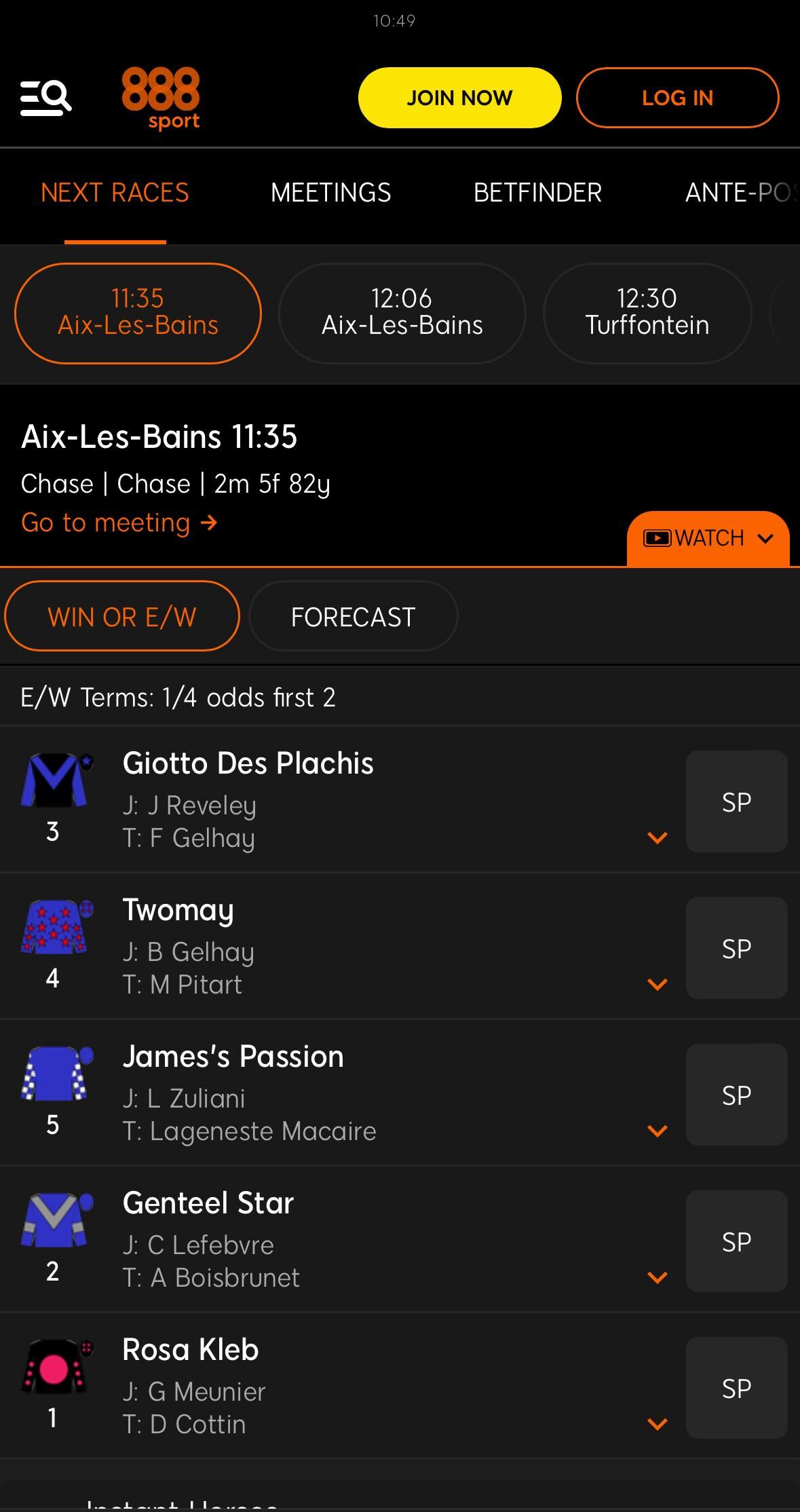Switch to the FORECAST bet type
Image resolution: width=800 pixels, height=1512 pixels.
tap(353, 616)
